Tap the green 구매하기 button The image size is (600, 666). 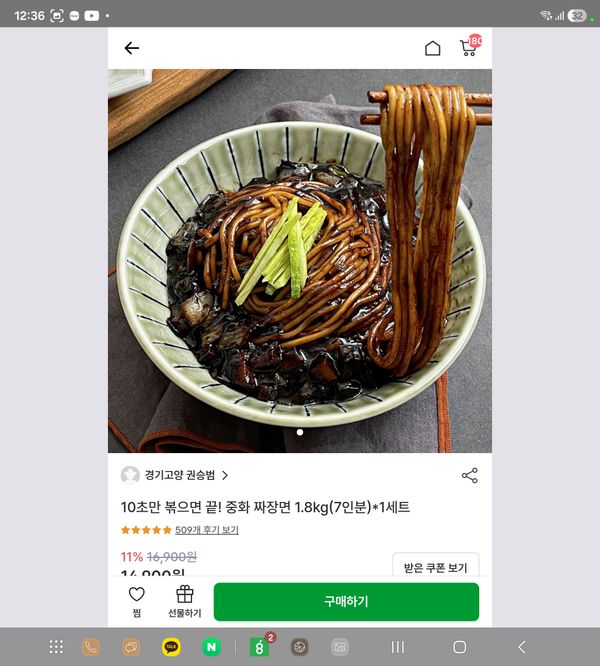click(x=346, y=601)
